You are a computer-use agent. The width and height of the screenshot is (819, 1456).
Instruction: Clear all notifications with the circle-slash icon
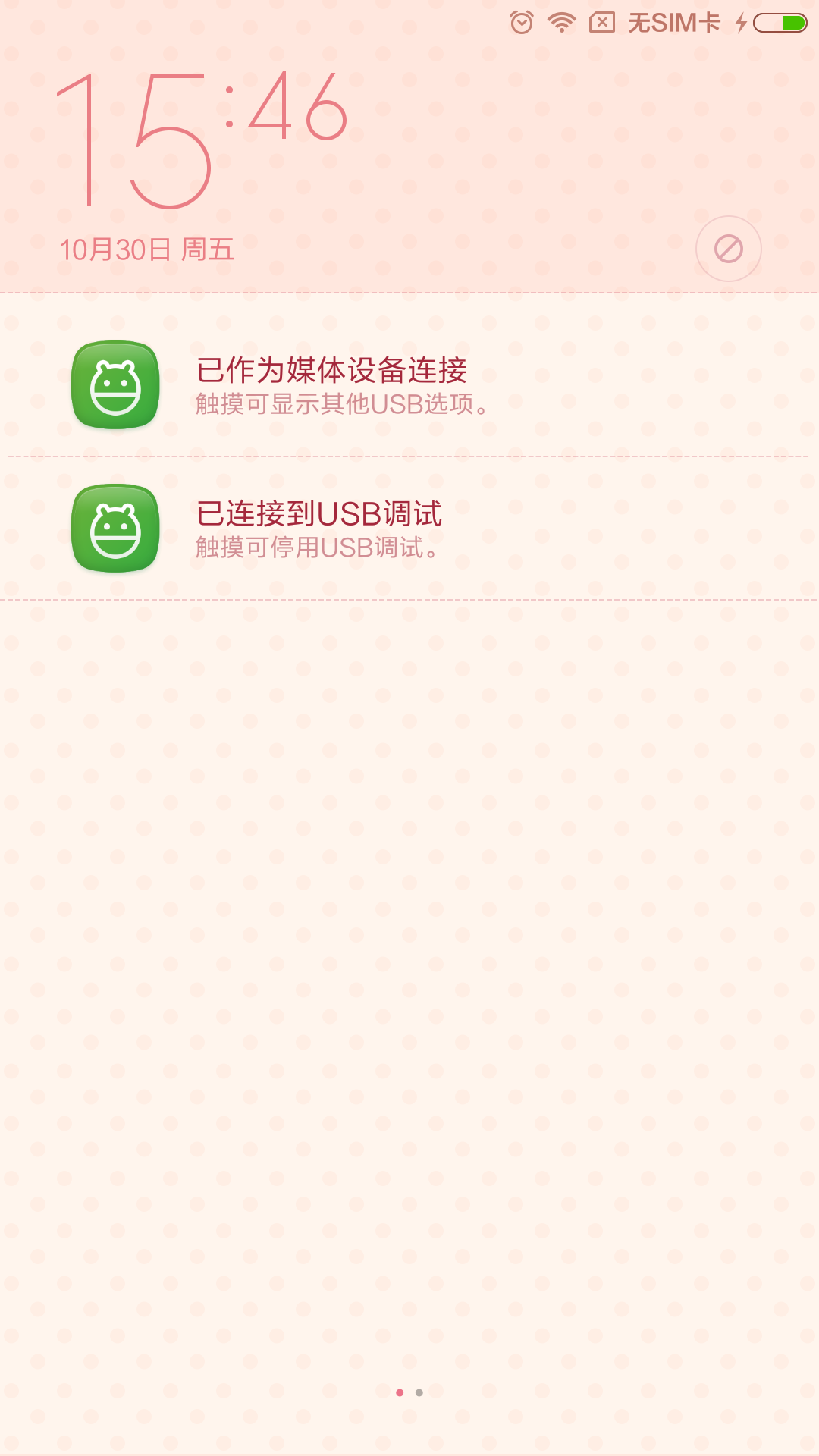(729, 249)
